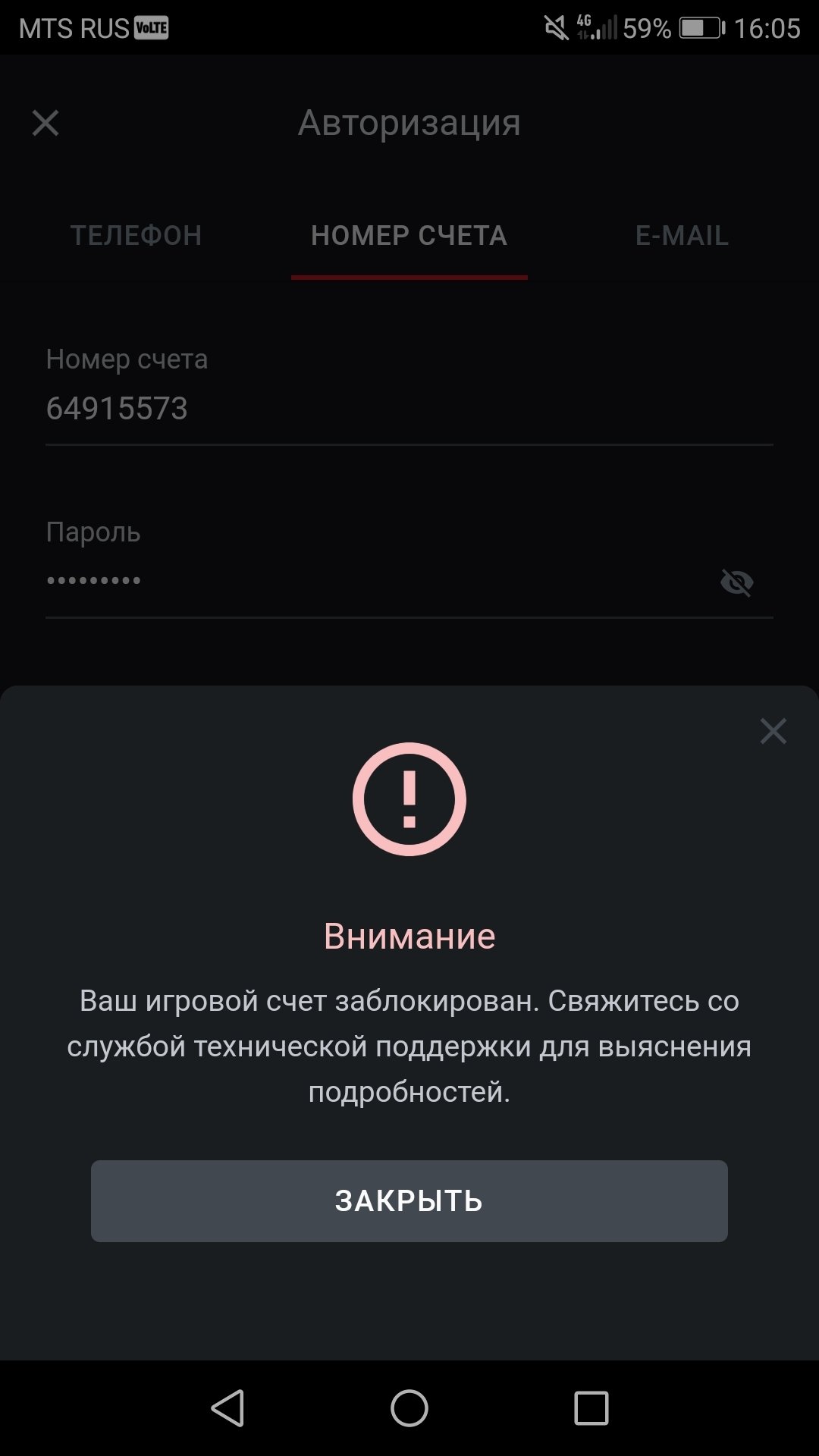Image resolution: width=819 pixels, height=1456 pixels.
Task: Tap the ЗАКРЫТЬ button
Action: pos(409,1200)
